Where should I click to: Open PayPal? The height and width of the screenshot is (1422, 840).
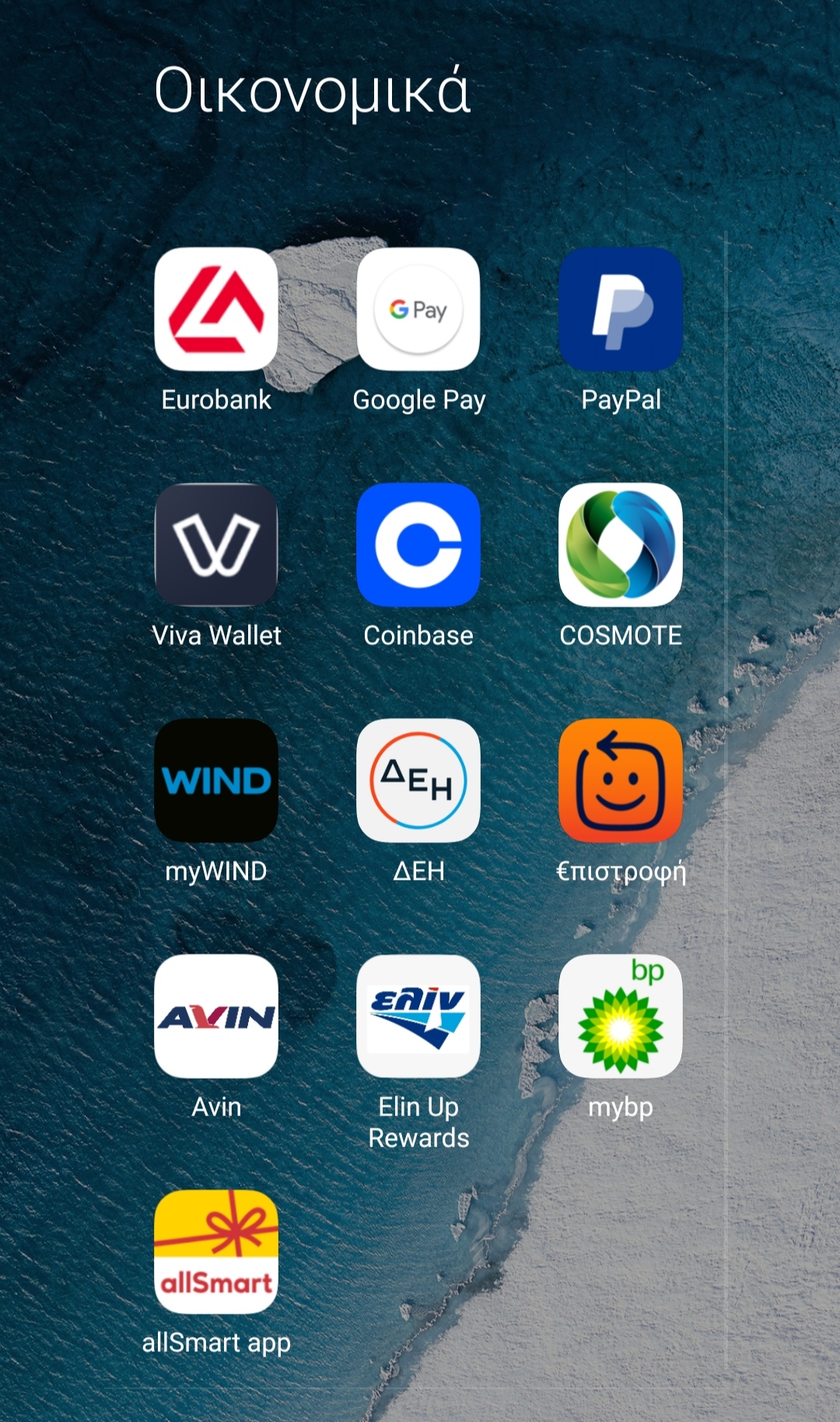pyautogui.click(x=621, y=310)
